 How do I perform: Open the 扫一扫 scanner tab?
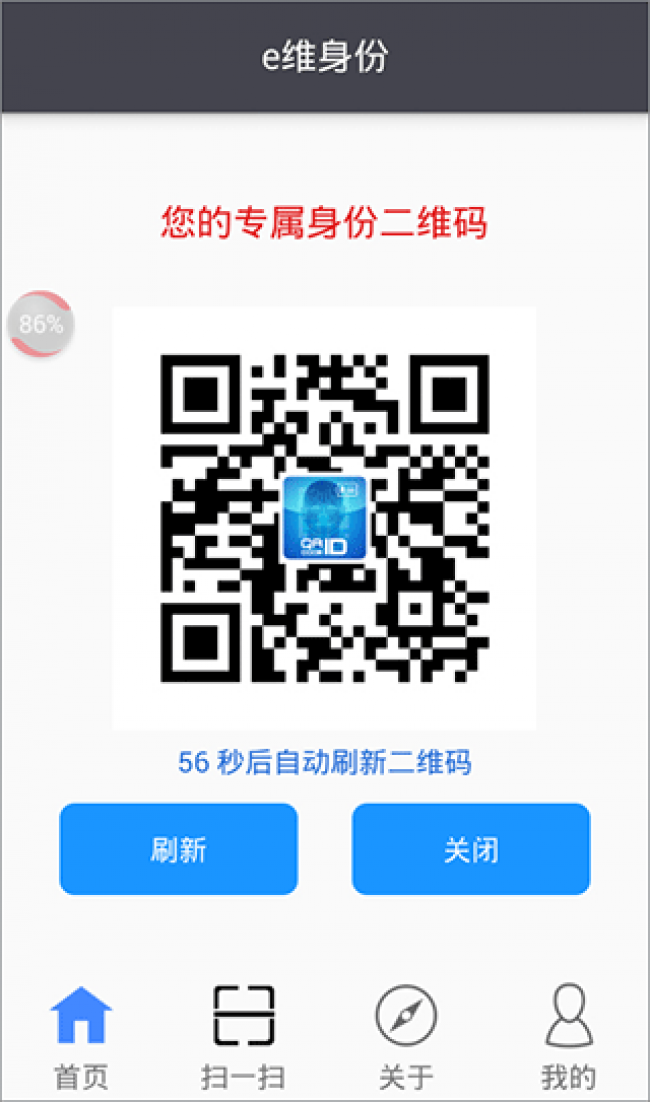click(x=243, y=1036)
